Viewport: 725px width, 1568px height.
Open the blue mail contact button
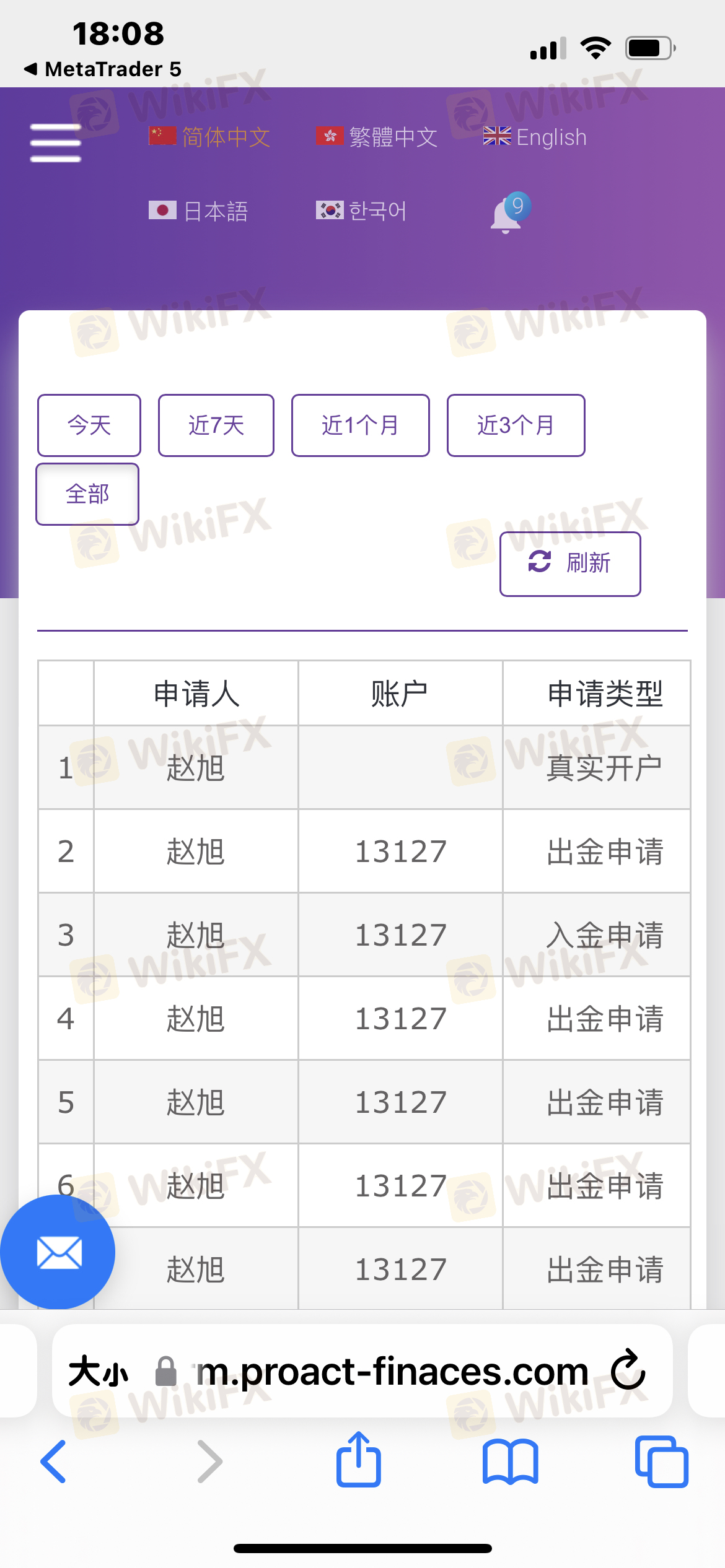tap(58, 1253)
